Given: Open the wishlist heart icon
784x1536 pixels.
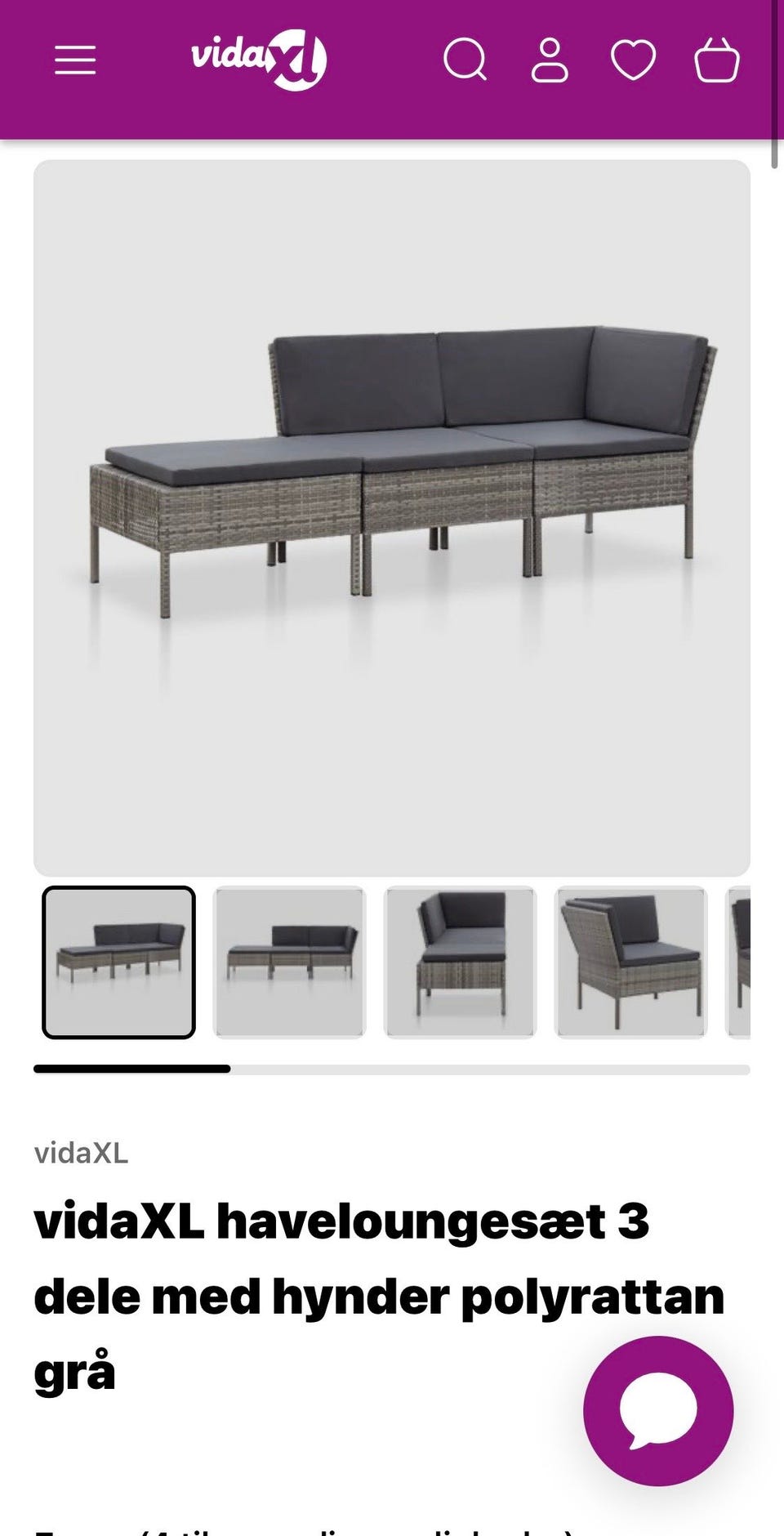Looking at the screenshot, I should (634, 60).
